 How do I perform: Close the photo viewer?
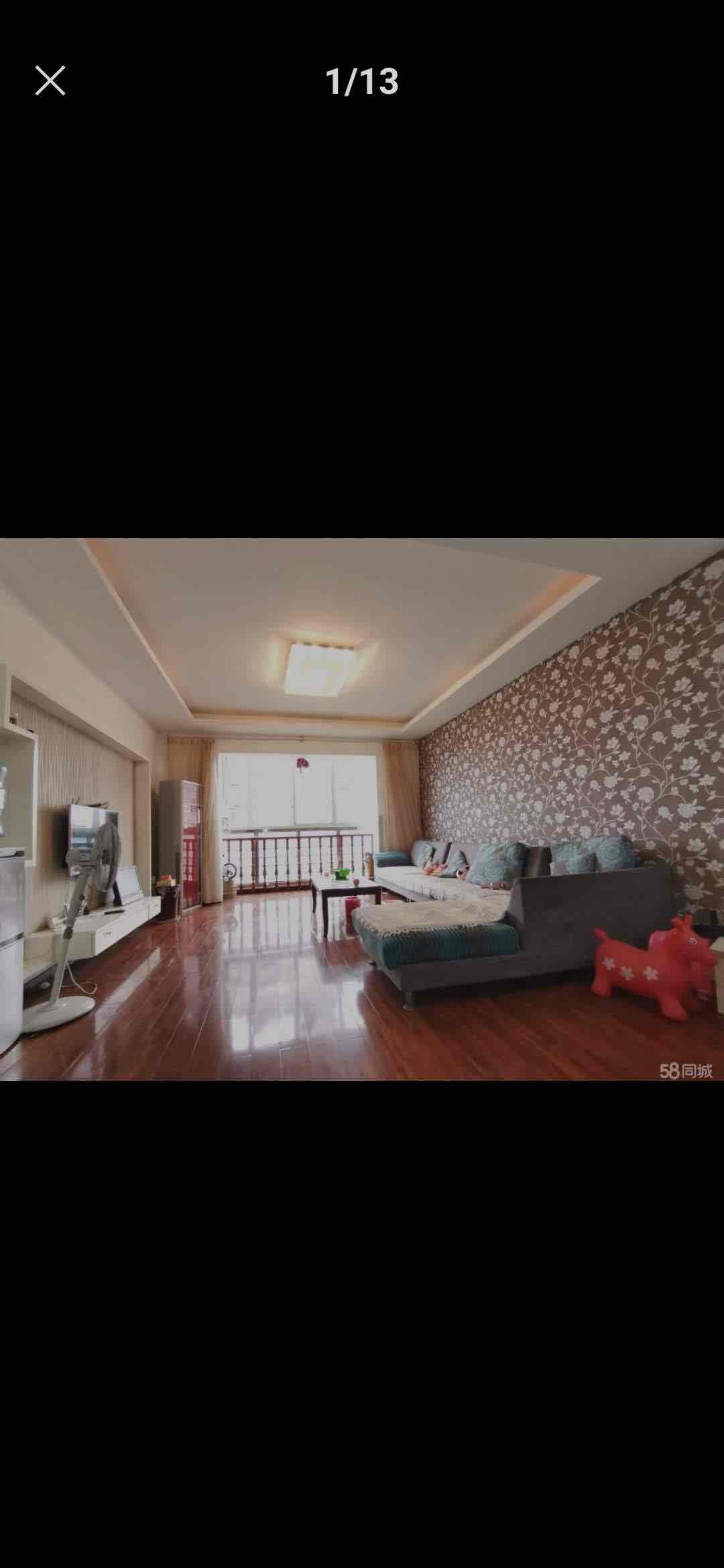(x=50, y=81)
